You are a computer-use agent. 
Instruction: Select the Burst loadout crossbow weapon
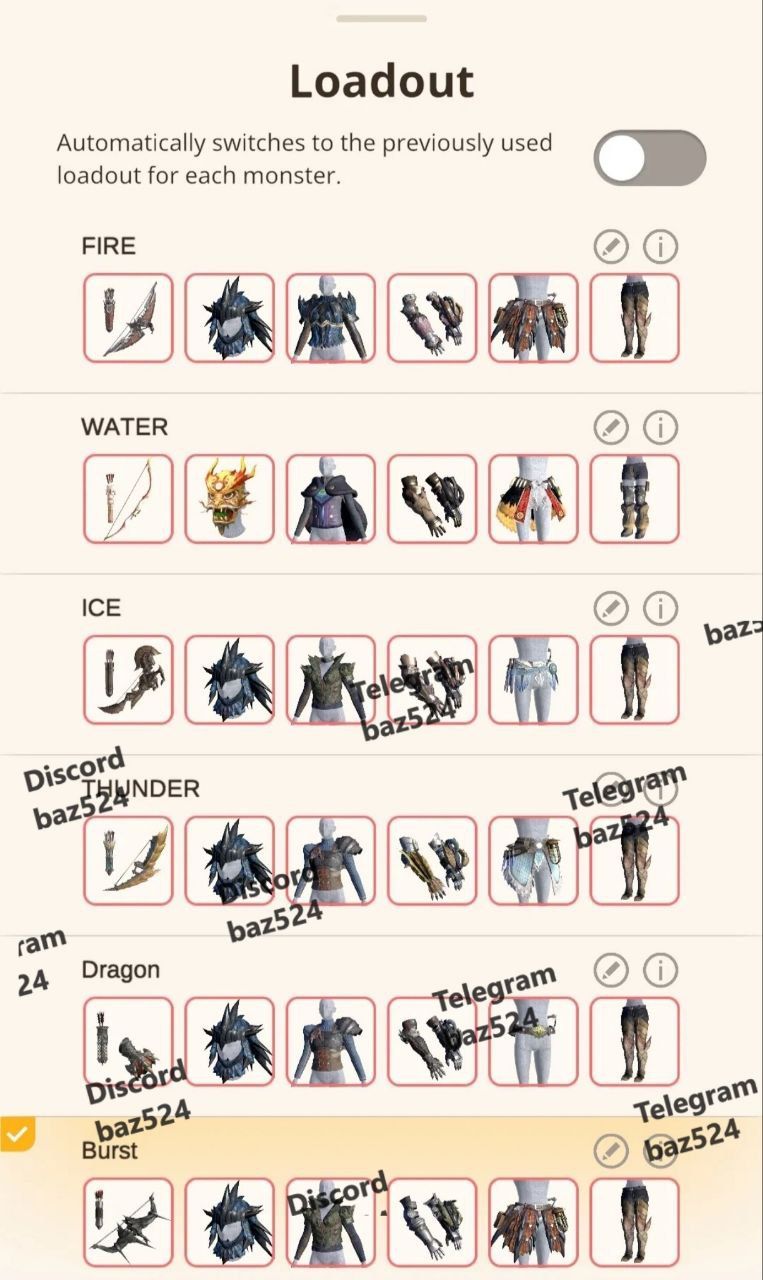pyautogui.click(x=128, y=1223)
